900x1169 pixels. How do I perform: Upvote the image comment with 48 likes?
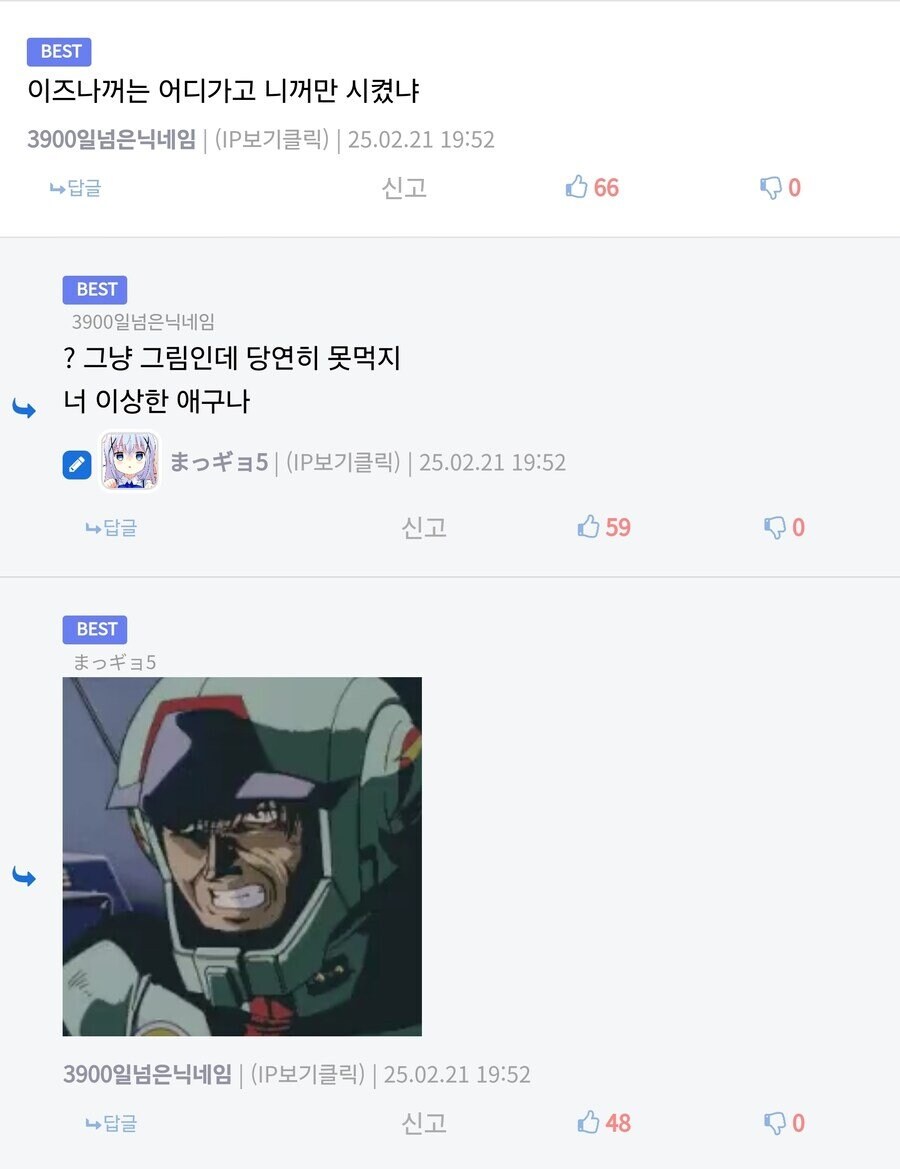tap(603, 1124)
